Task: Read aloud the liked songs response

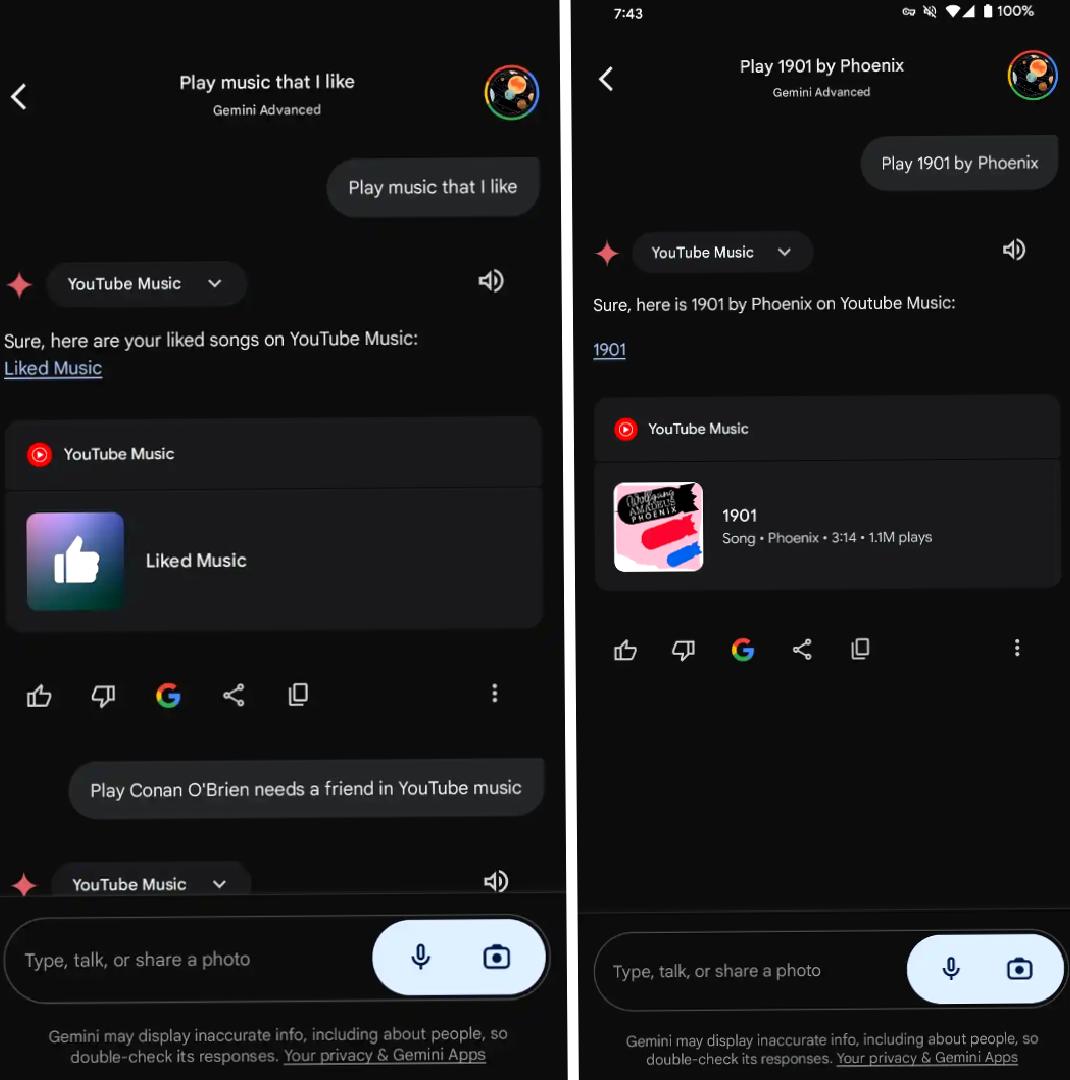Action: coord(490,282)
